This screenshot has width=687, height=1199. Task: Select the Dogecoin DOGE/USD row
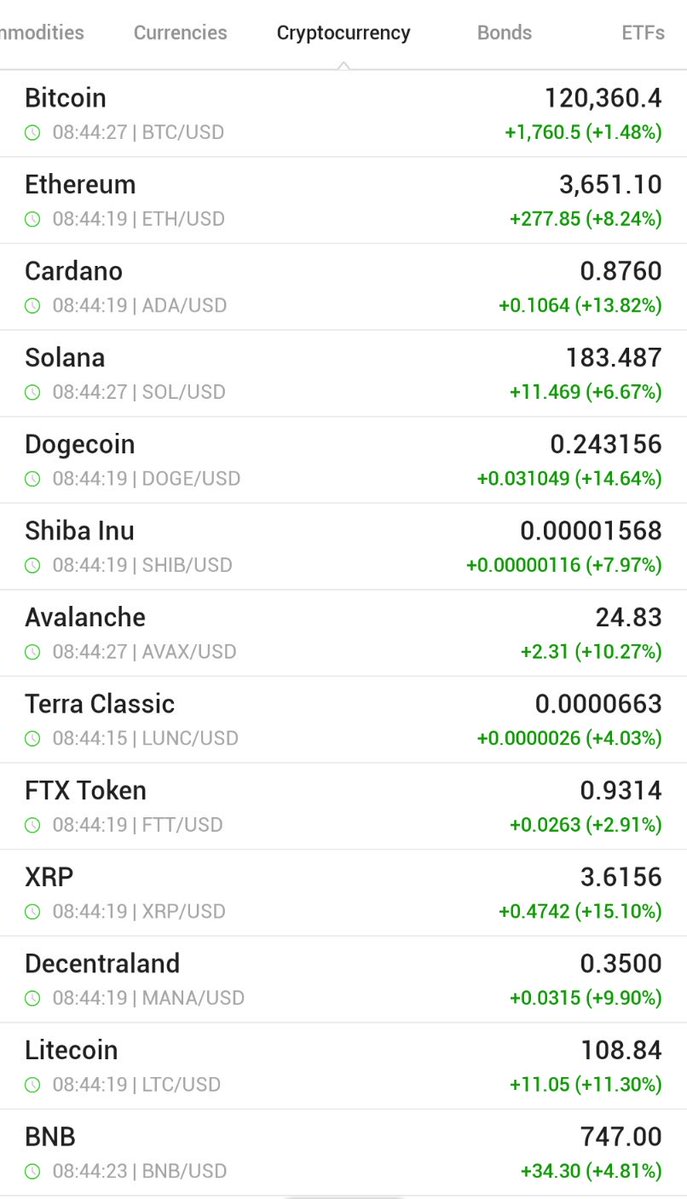(344, 460)
